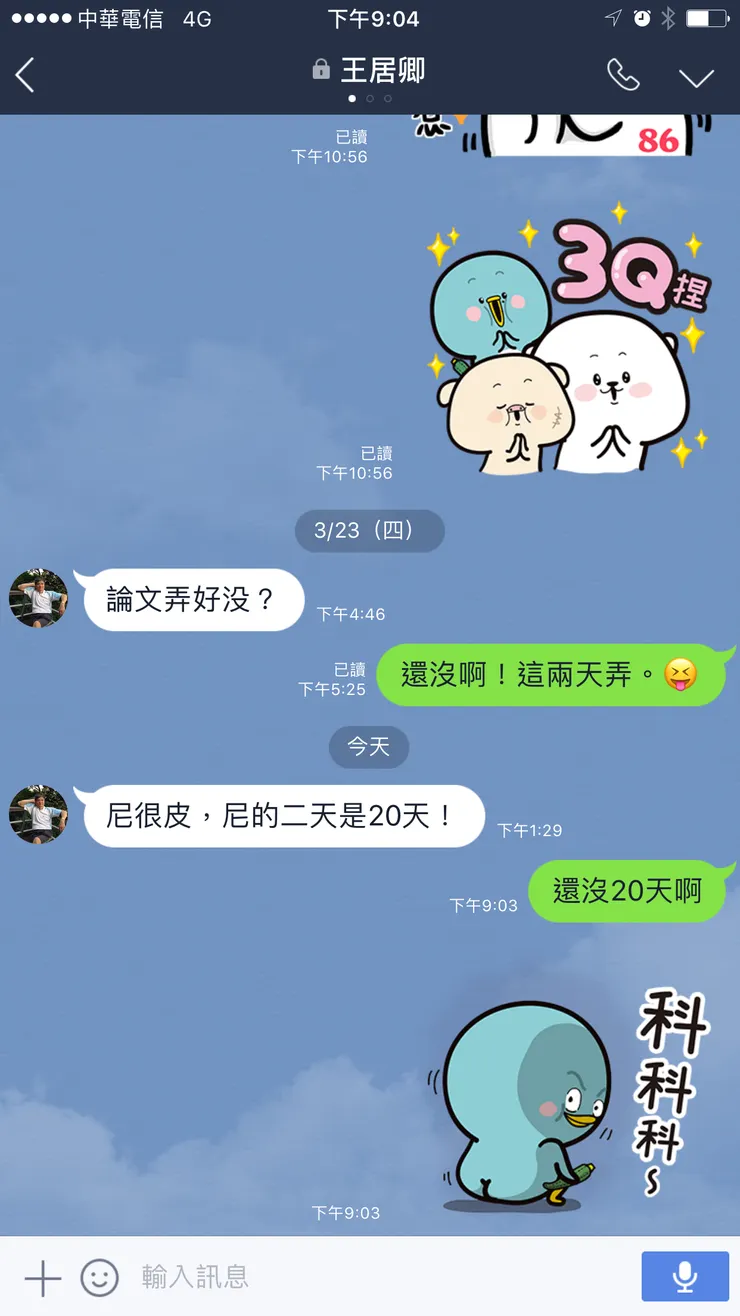Screen dimensions: 740x1316
Task: Tap the 3/23（四）date divider
Action: [x=369, y=531]
